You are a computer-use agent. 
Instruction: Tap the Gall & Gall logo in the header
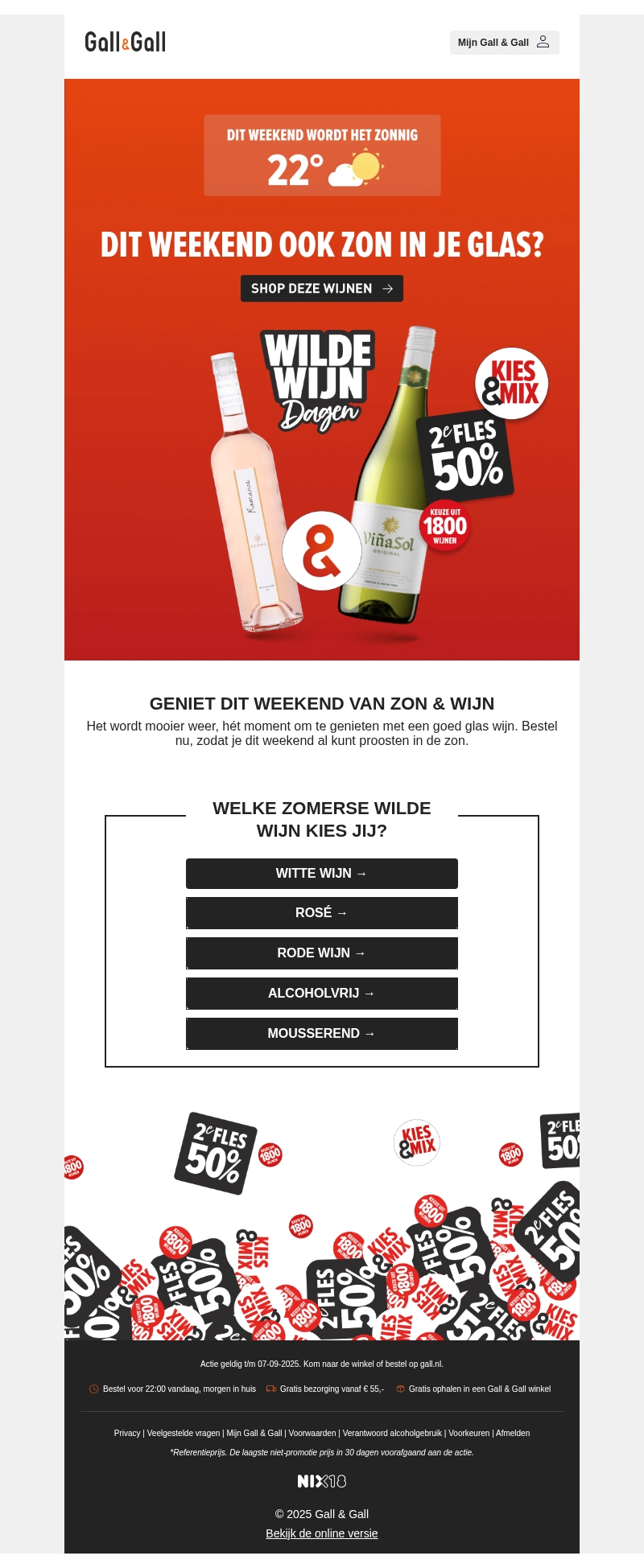pyautogui.click(x=126, y=42)
